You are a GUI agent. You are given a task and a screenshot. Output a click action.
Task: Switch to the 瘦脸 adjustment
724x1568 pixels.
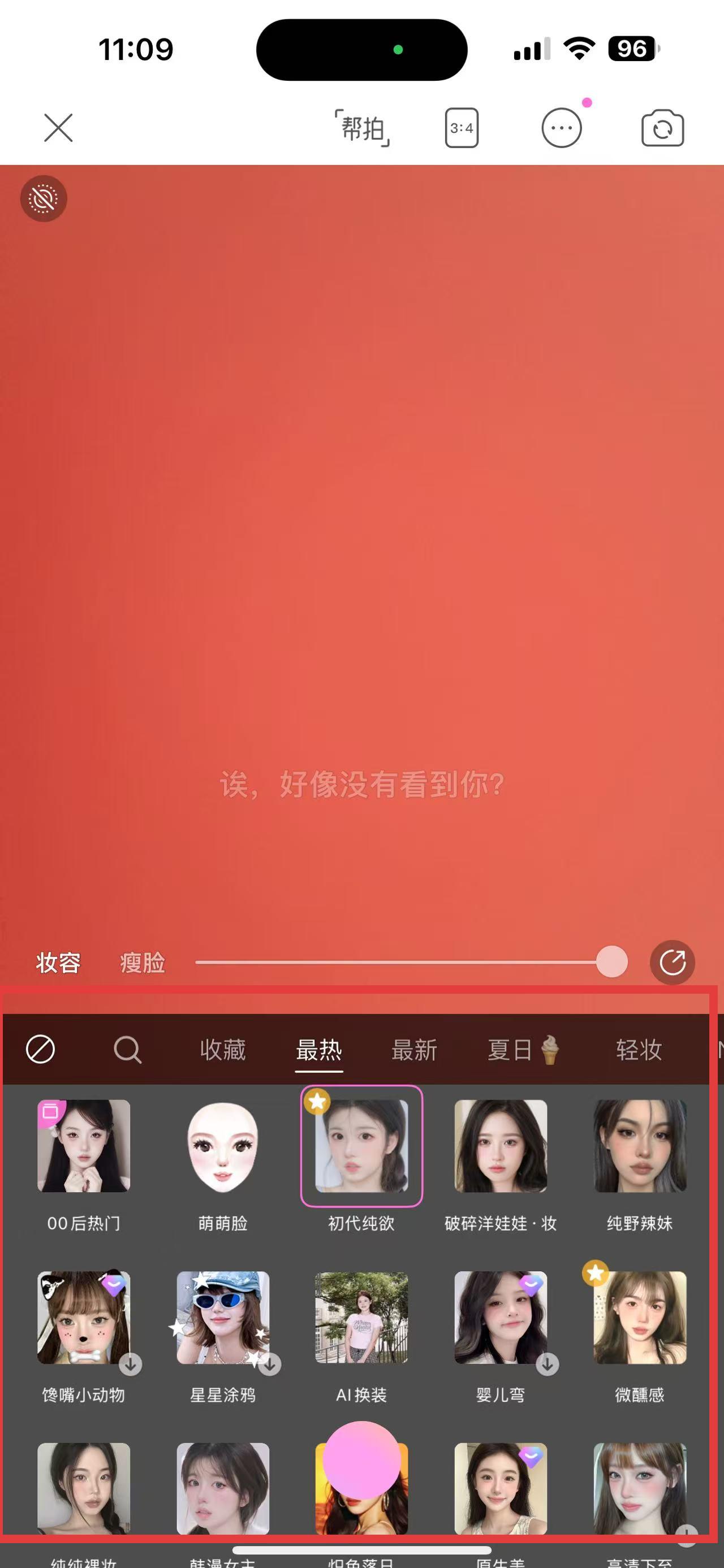[143, 963]
